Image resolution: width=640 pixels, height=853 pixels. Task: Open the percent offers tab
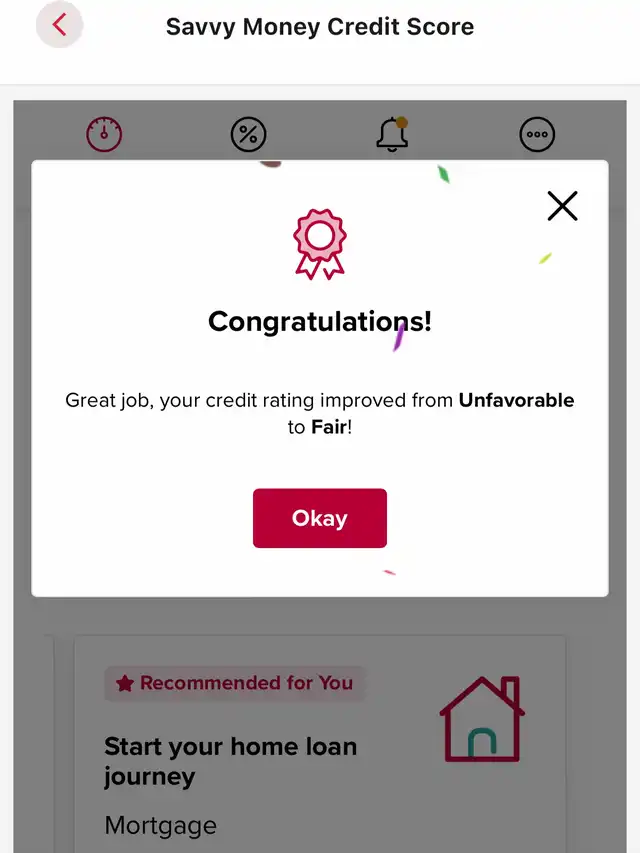[x=248, y=134]
